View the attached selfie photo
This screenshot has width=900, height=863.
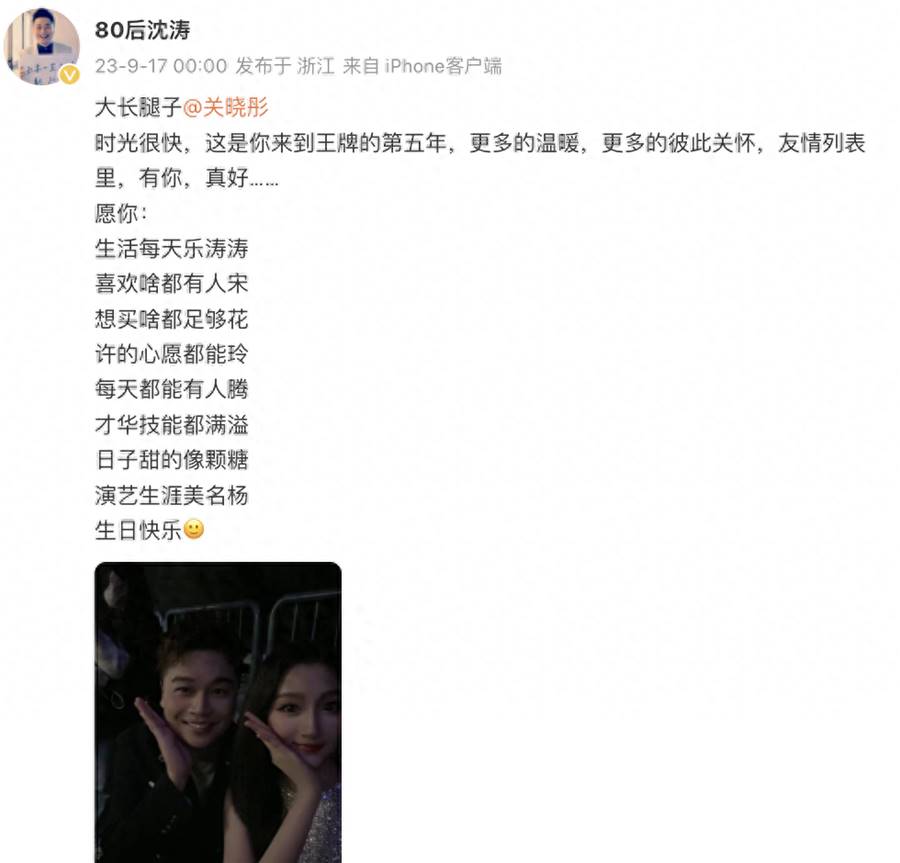218,712
